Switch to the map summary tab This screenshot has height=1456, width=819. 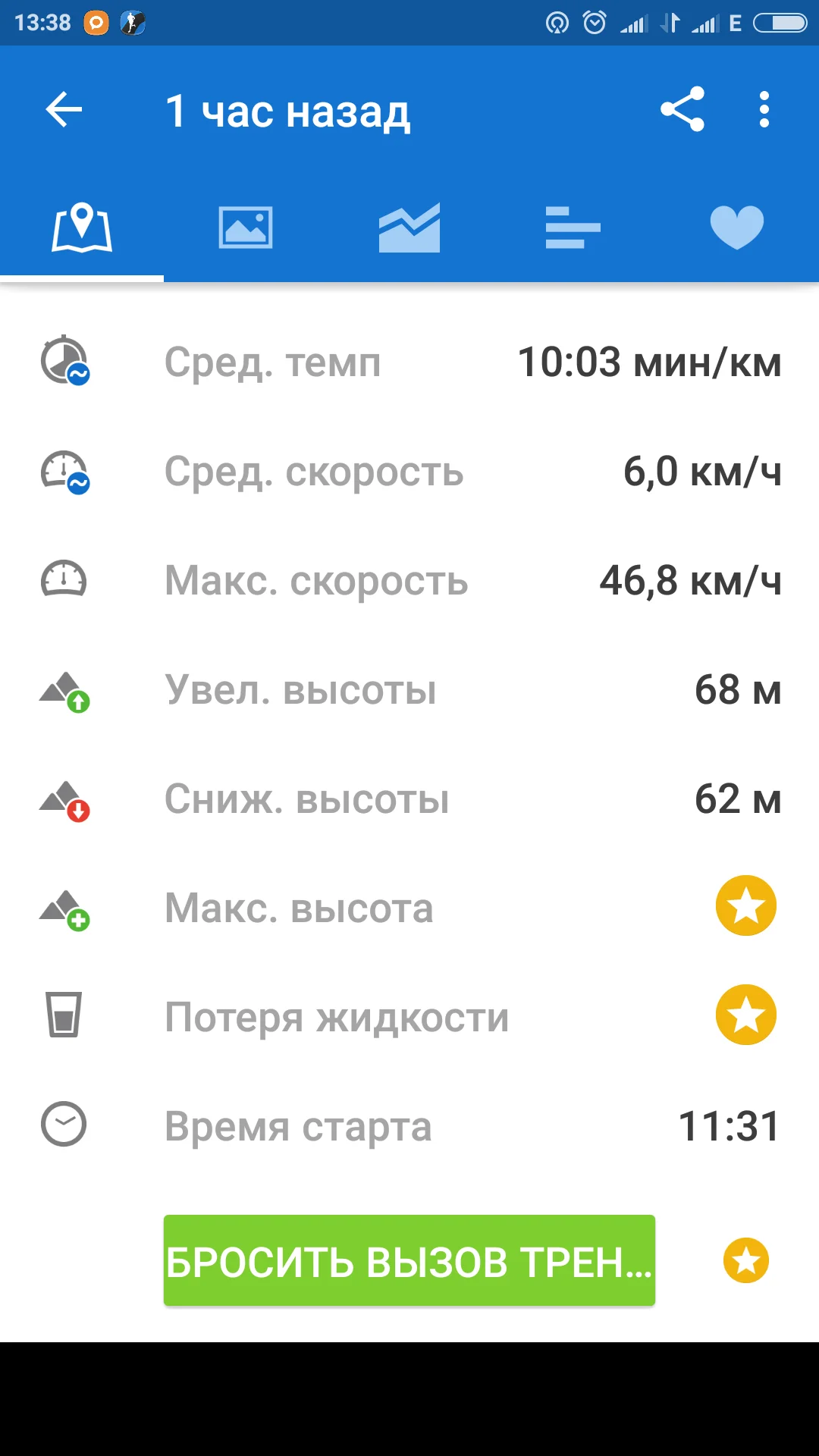pyautogui.click(x=82, y=227)
